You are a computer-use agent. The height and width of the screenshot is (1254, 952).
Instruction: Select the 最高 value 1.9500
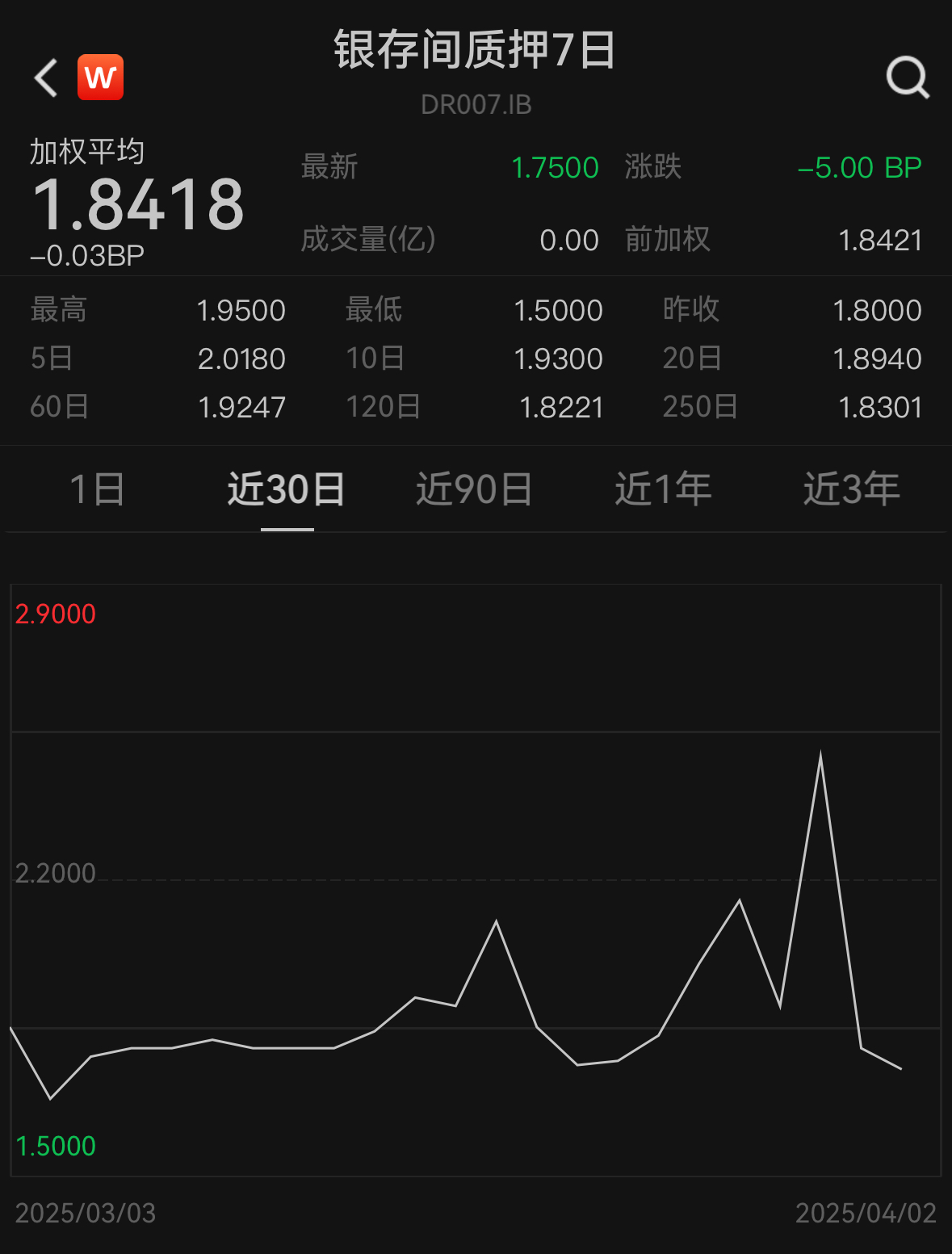(x=241, y=310)
